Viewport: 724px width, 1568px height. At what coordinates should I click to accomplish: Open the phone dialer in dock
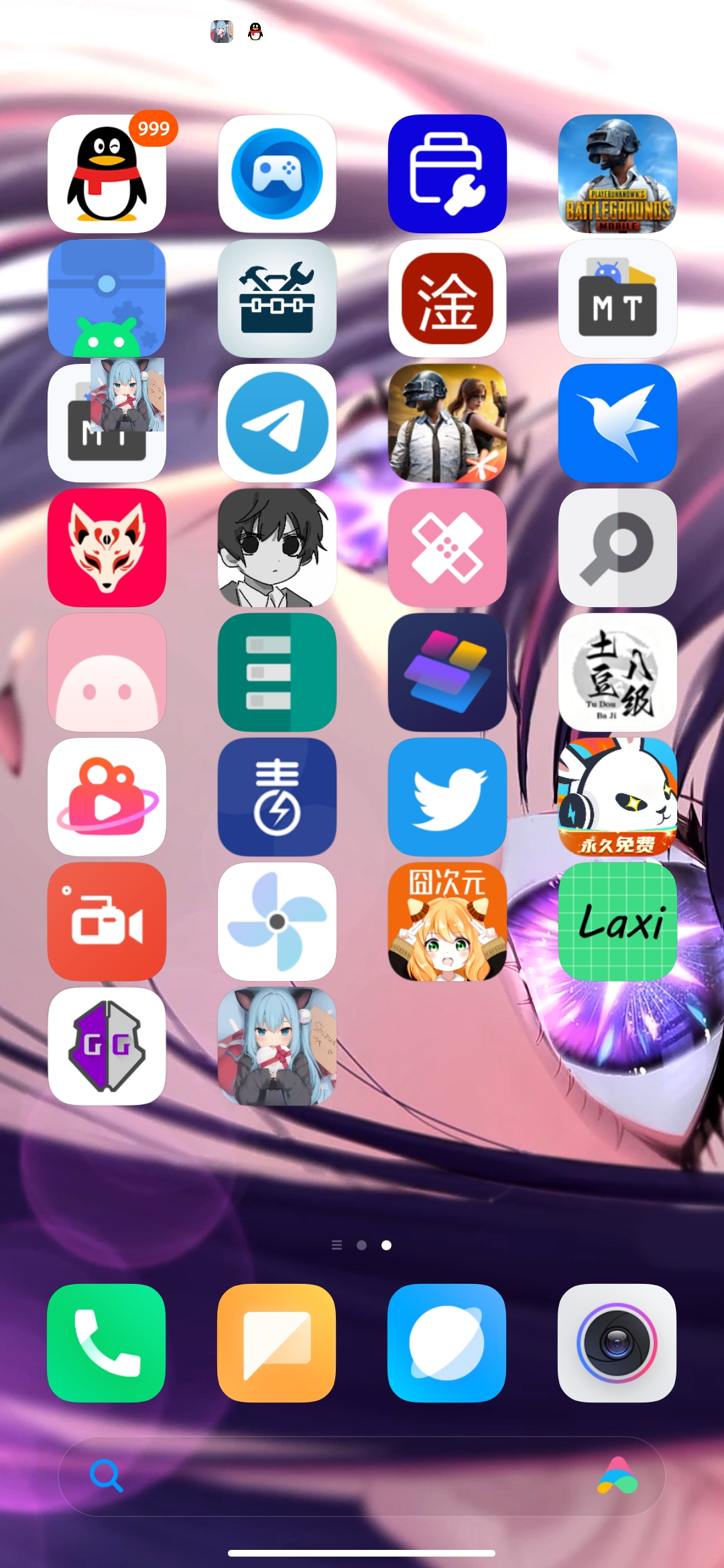coord(107,1343)
